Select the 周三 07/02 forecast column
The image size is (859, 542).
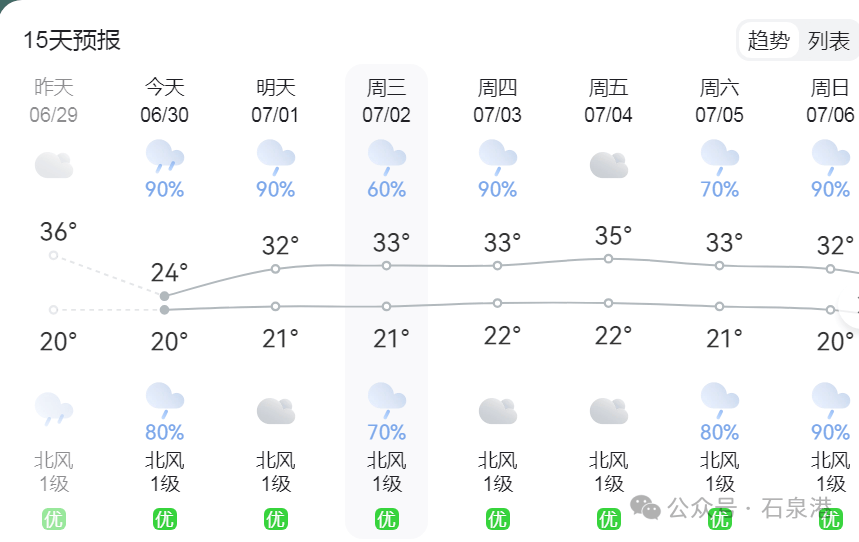coord(387,101)
